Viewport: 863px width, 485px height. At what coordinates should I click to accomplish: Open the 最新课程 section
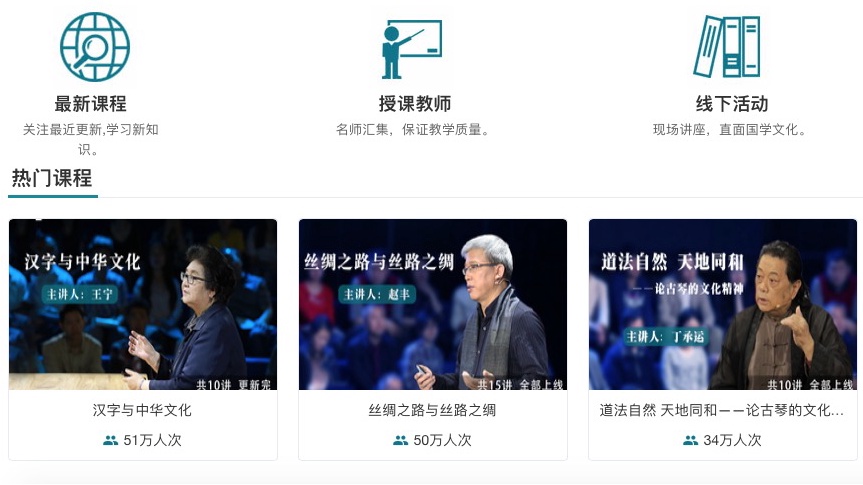click(91, 103)
